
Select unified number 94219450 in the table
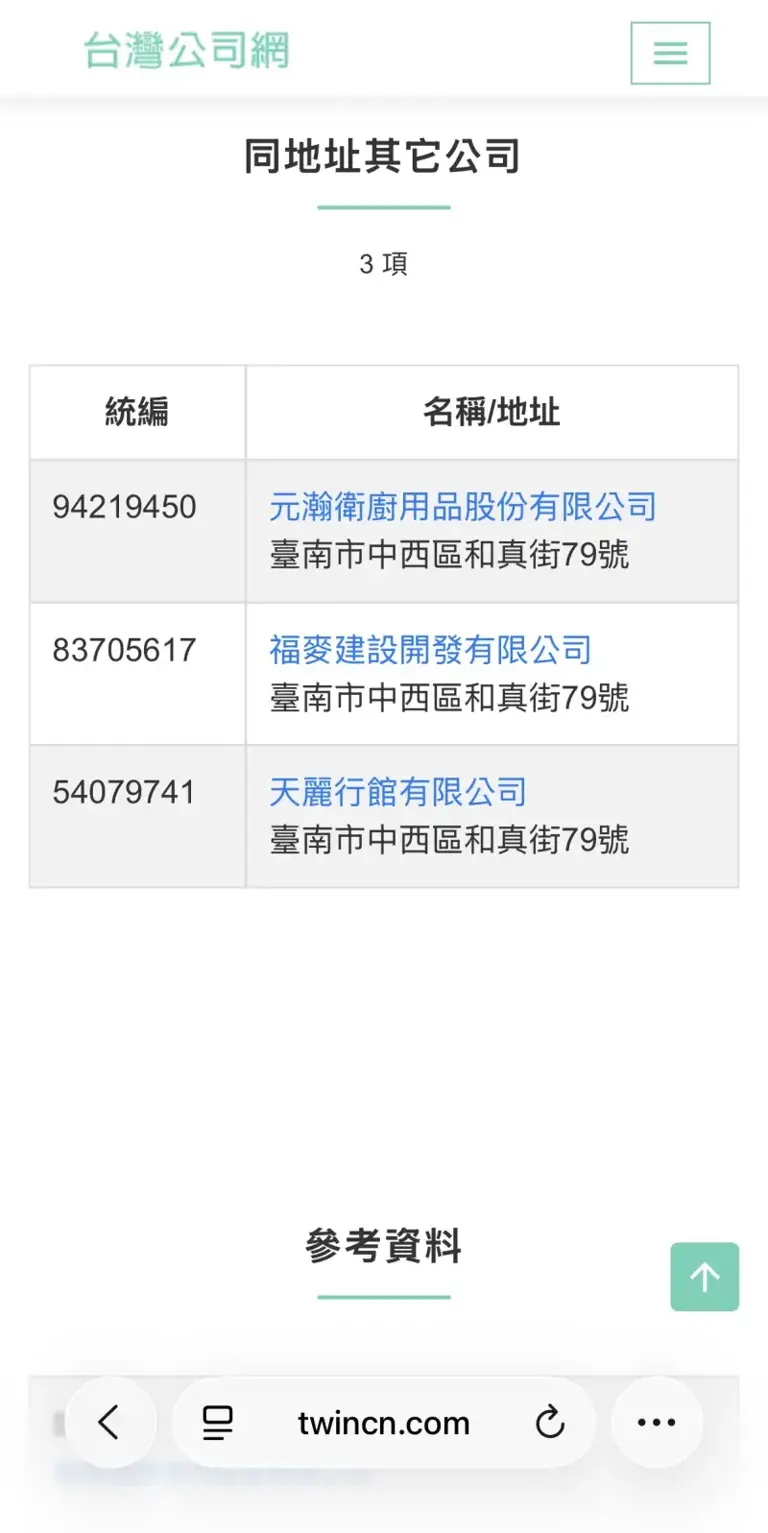(x=124, y=507)
